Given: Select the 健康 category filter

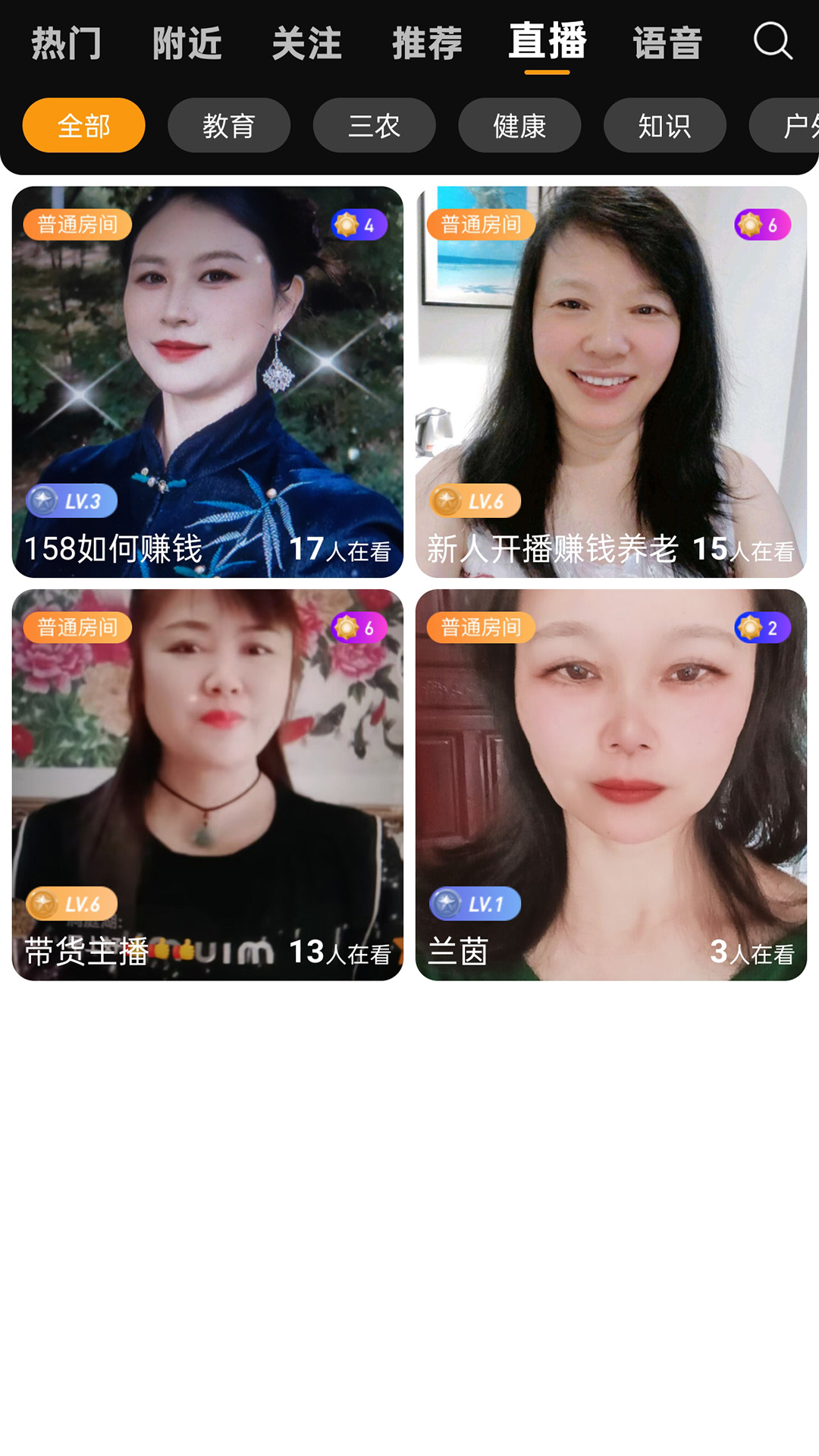Looking at the screenshot, I should 519,125.
